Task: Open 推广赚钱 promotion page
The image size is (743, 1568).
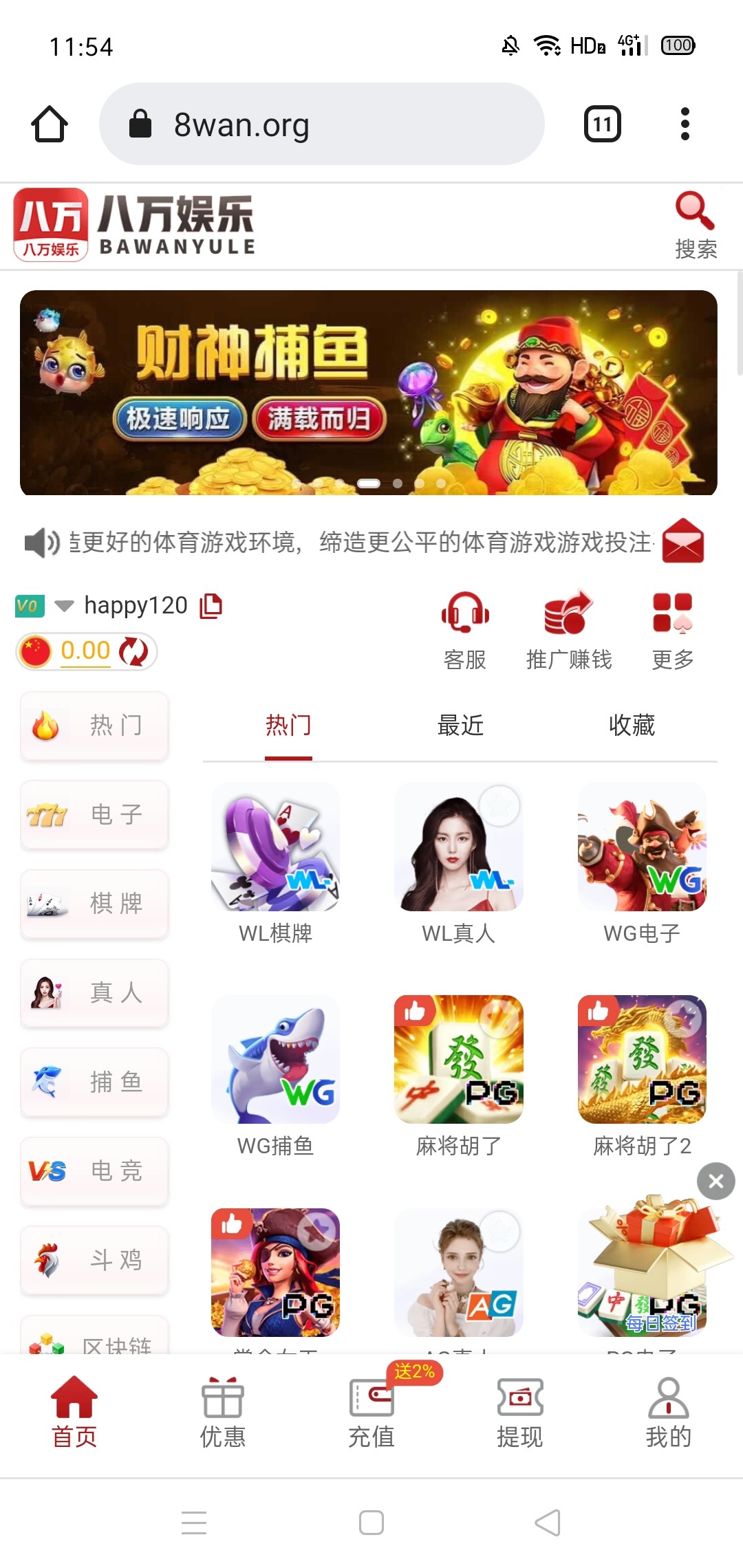Action: 568,630
